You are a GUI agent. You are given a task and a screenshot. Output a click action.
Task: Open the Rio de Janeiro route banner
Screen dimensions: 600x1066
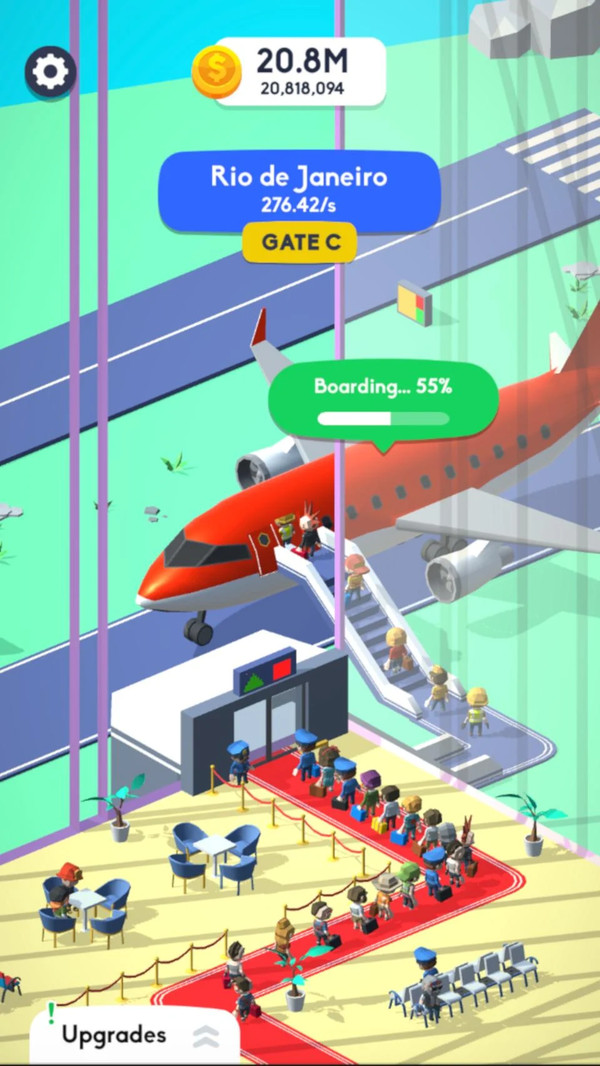(x=299, y=187)
